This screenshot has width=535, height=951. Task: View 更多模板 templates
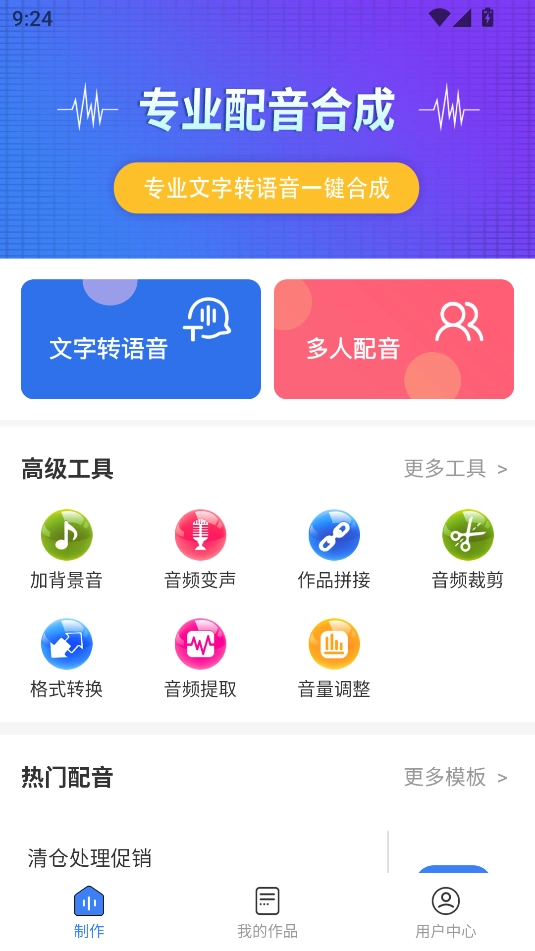tap(456, 777)
